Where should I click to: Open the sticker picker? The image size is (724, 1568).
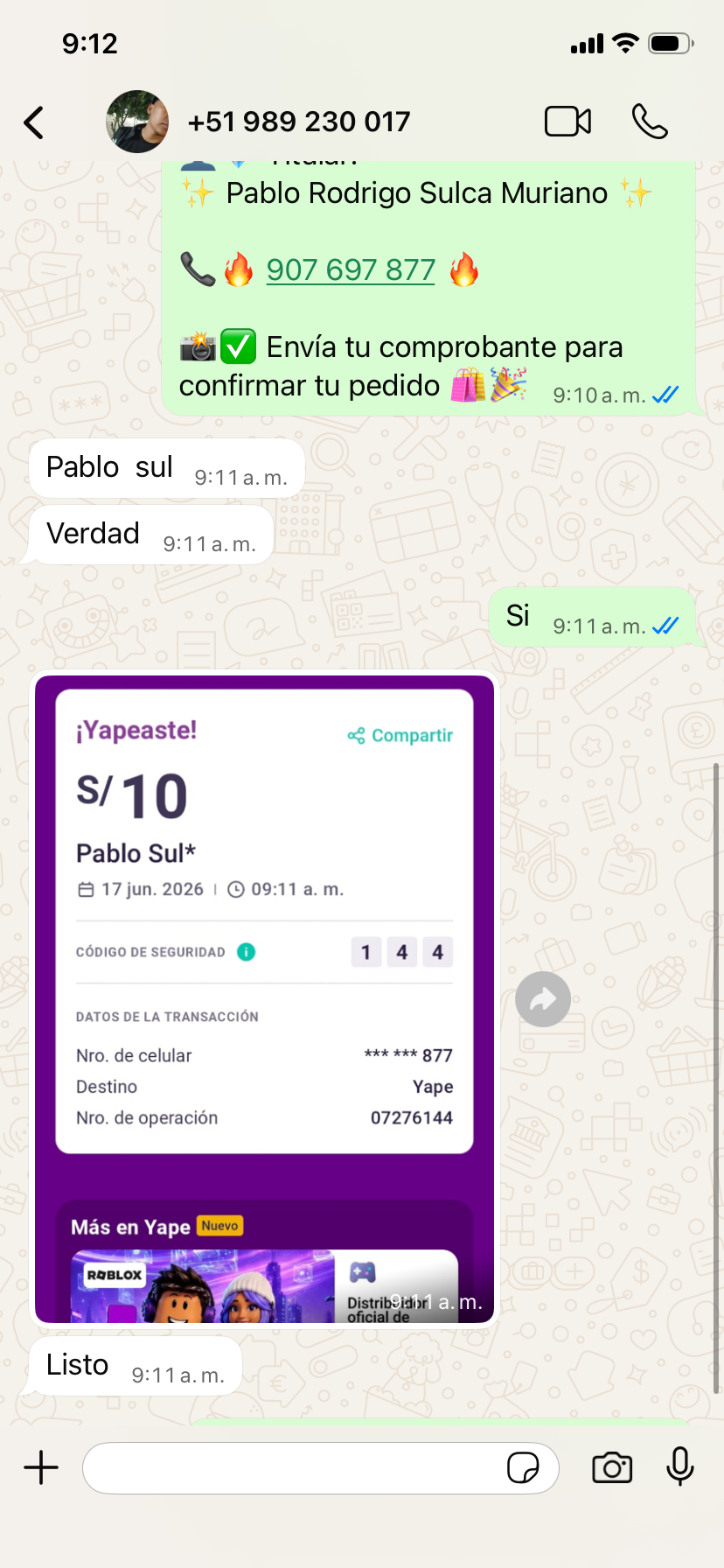[523, 1467]
